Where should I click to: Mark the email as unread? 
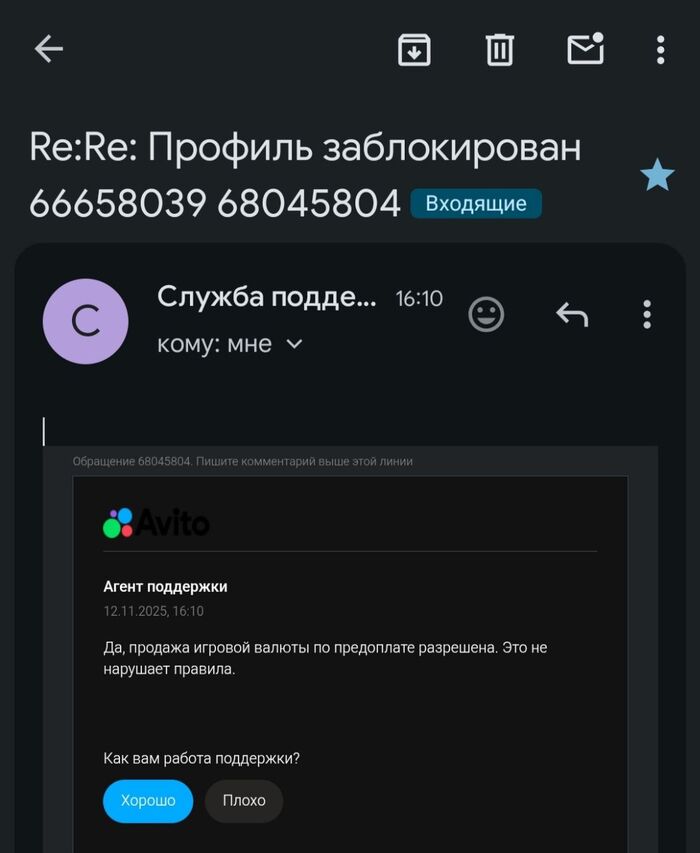click(585, 49)
